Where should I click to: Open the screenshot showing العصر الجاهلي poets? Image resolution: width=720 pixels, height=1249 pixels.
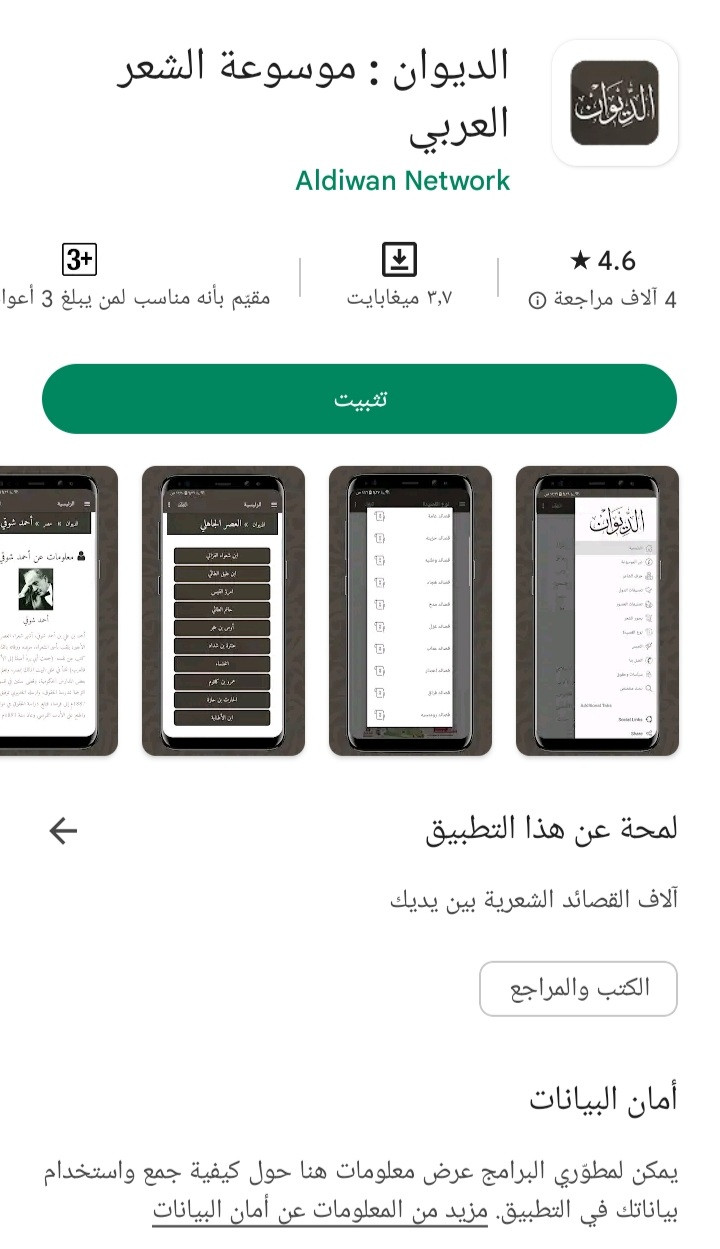click(x=223, y=610)
